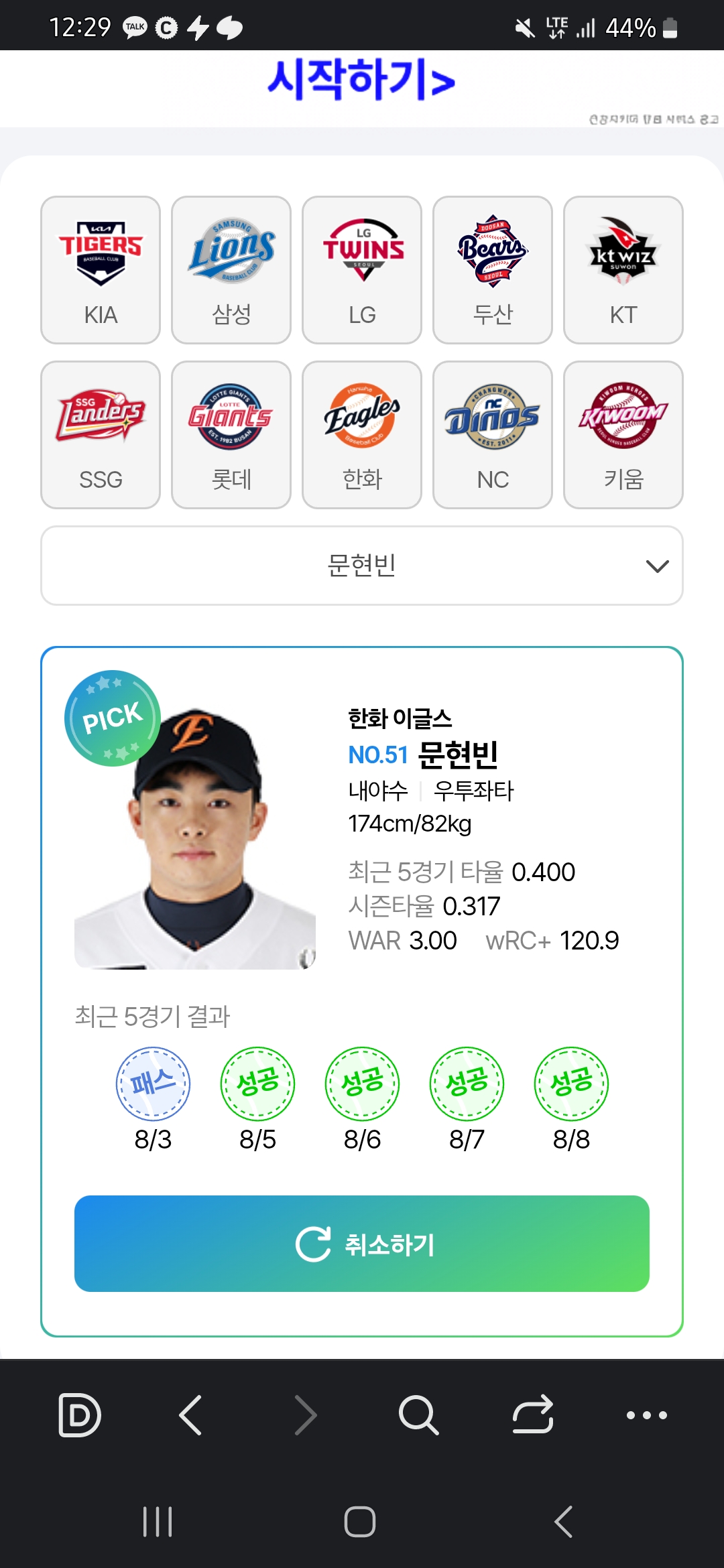The width and height of the screenshot is (724, 1568).
Task: Open the Daum browser home icon
Action: pyautogui.click(x=80, y=1415)
